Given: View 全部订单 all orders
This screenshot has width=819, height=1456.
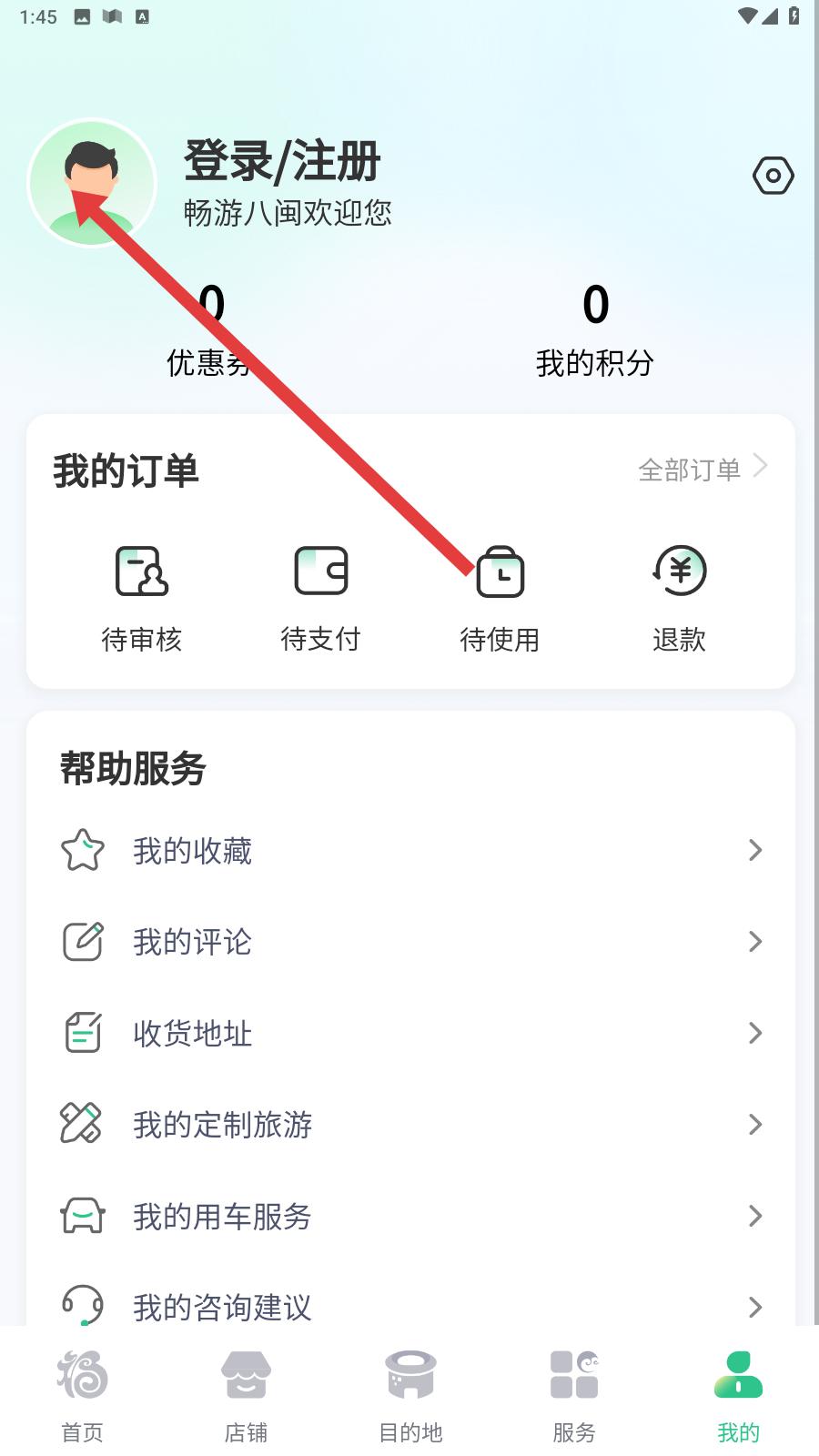Looking at the screenshot, I should pos(703,470).
